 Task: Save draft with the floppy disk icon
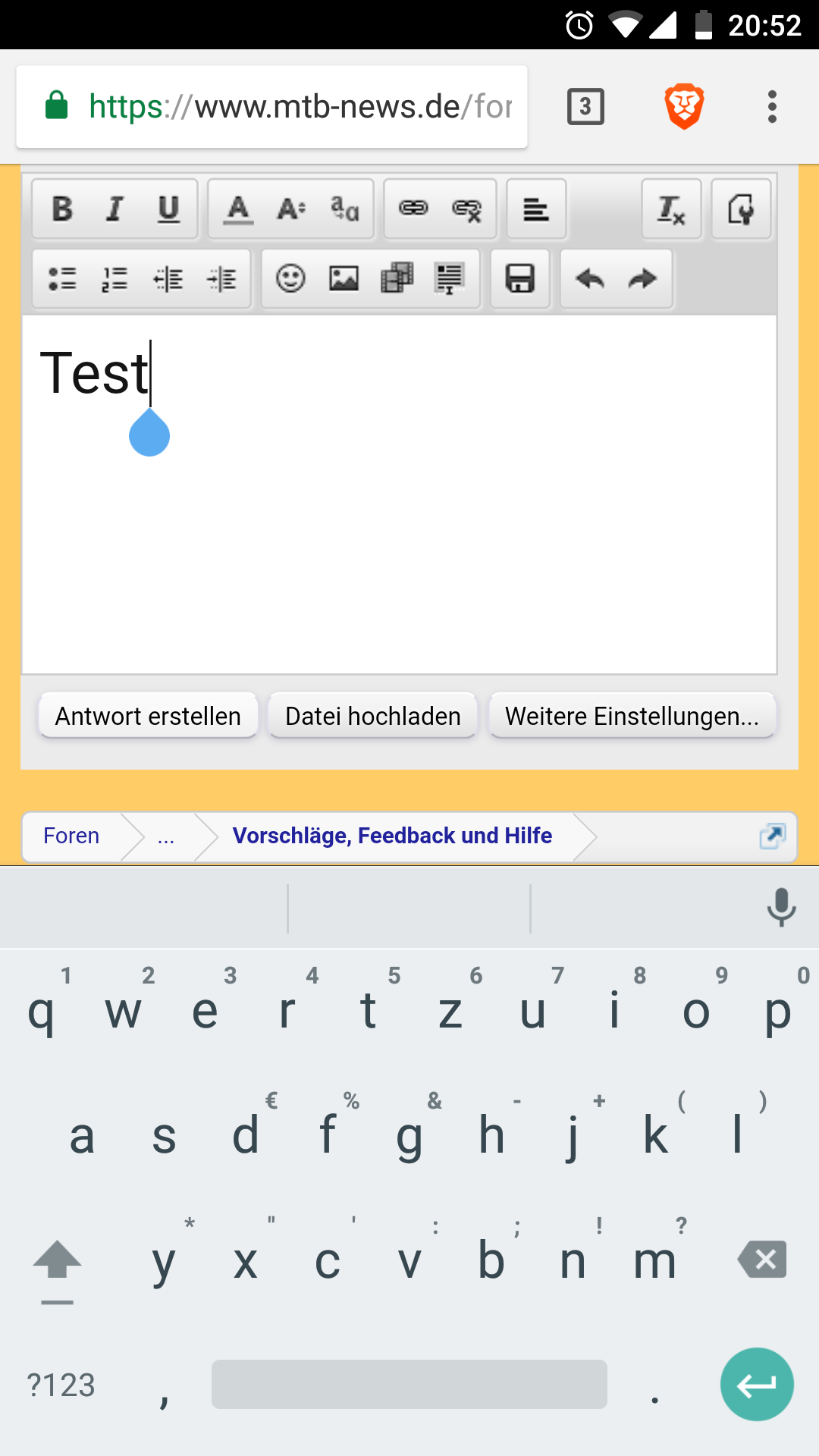tap(520, 279)
